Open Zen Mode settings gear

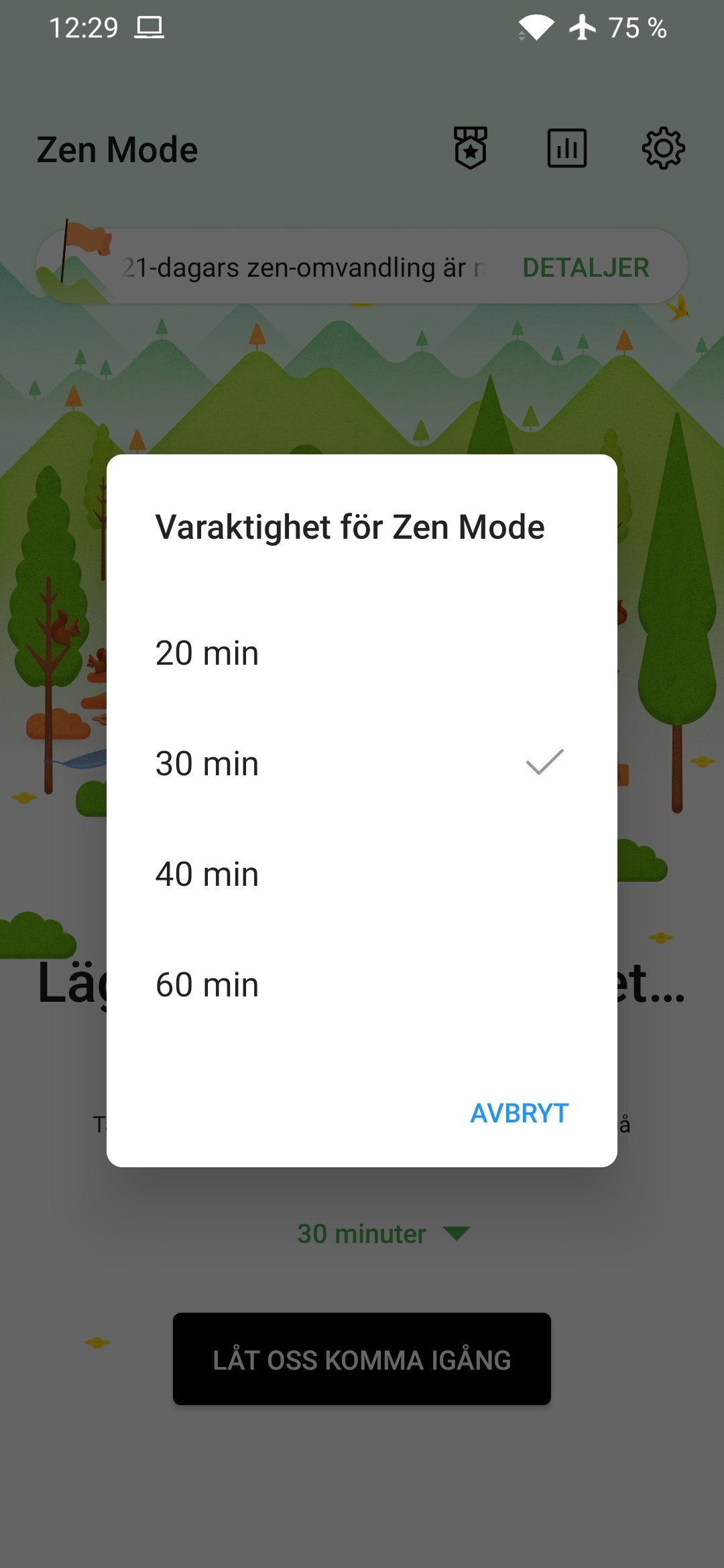pyautogui.click(x=664, y=148)
